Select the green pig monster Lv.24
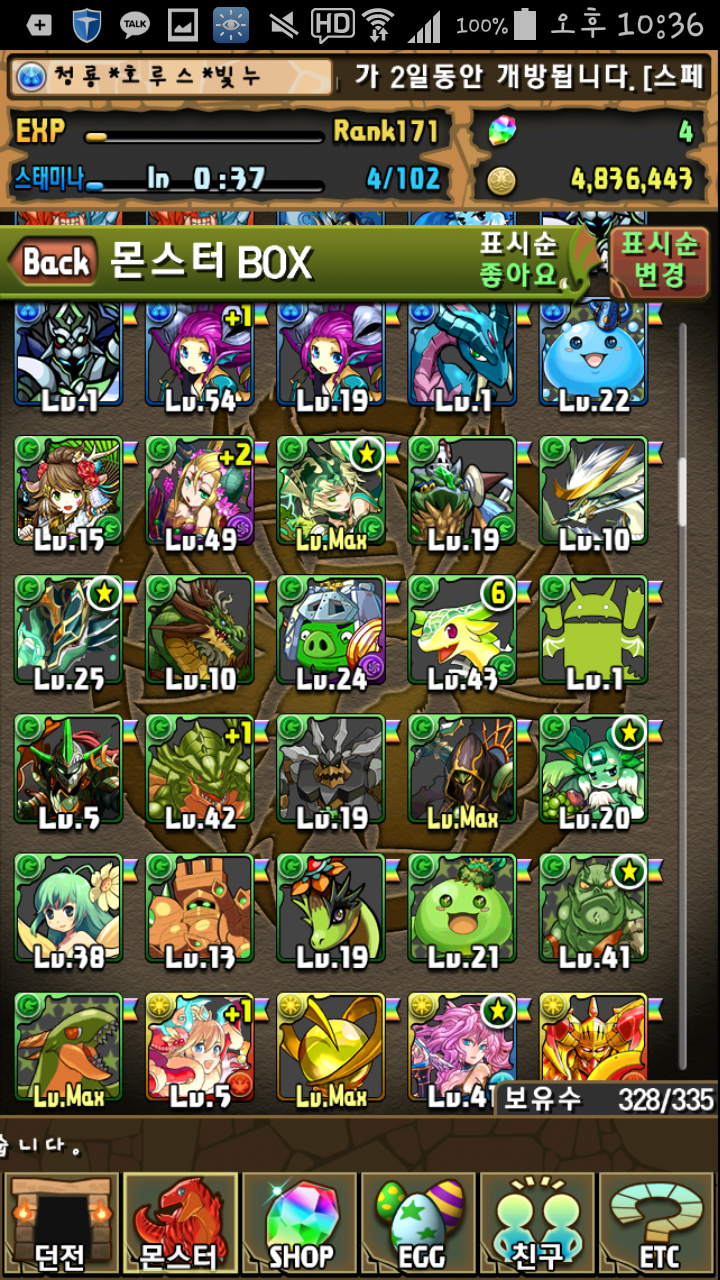 330,632
